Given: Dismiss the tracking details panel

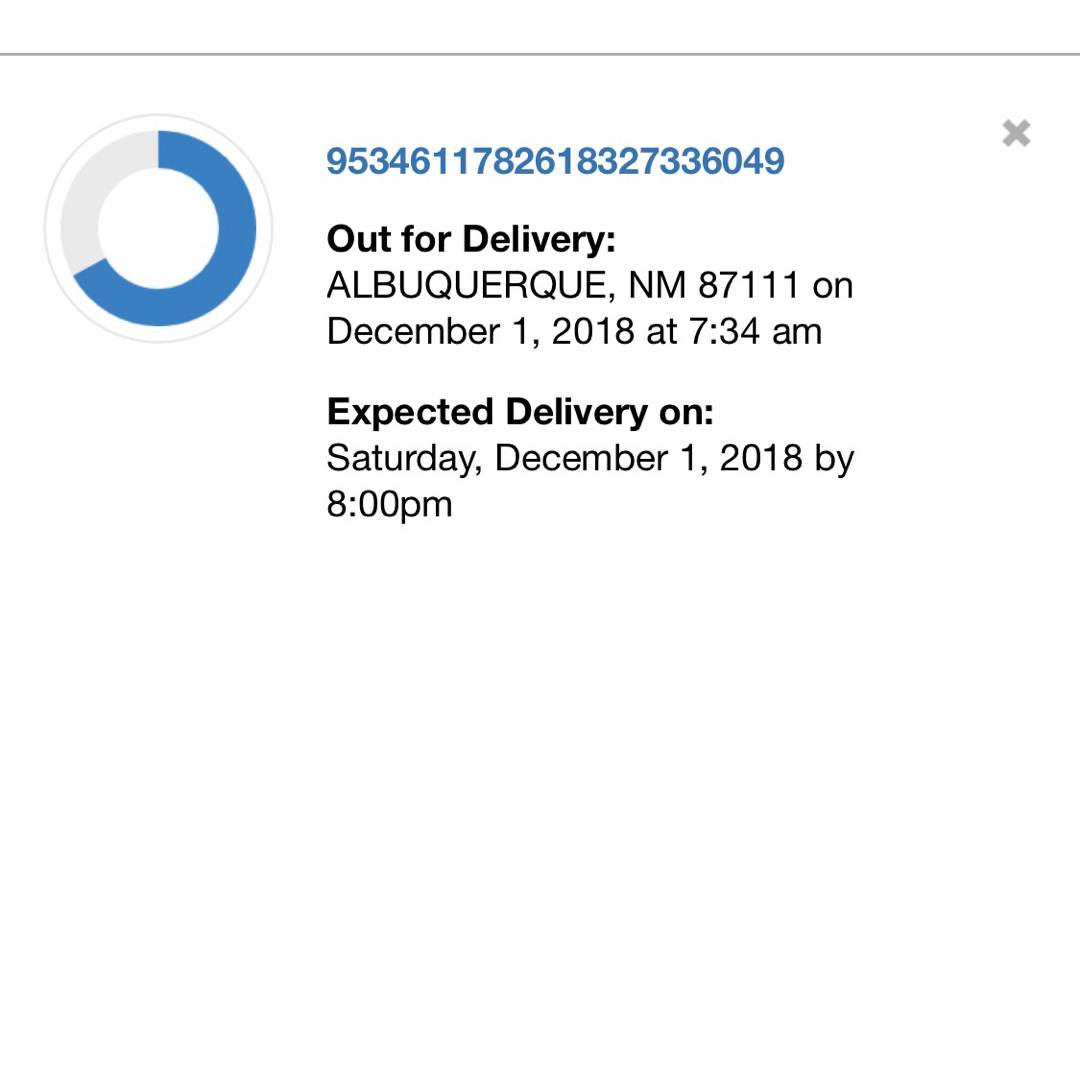Looking at the screenshot, I should click(1016, 133).
